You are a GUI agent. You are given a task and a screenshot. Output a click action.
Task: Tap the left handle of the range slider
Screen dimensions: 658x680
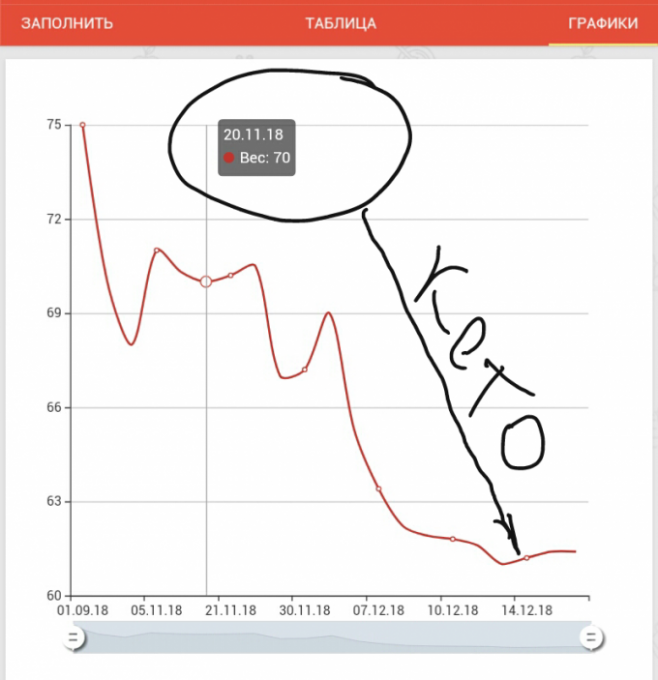click(x=73, y=637)
